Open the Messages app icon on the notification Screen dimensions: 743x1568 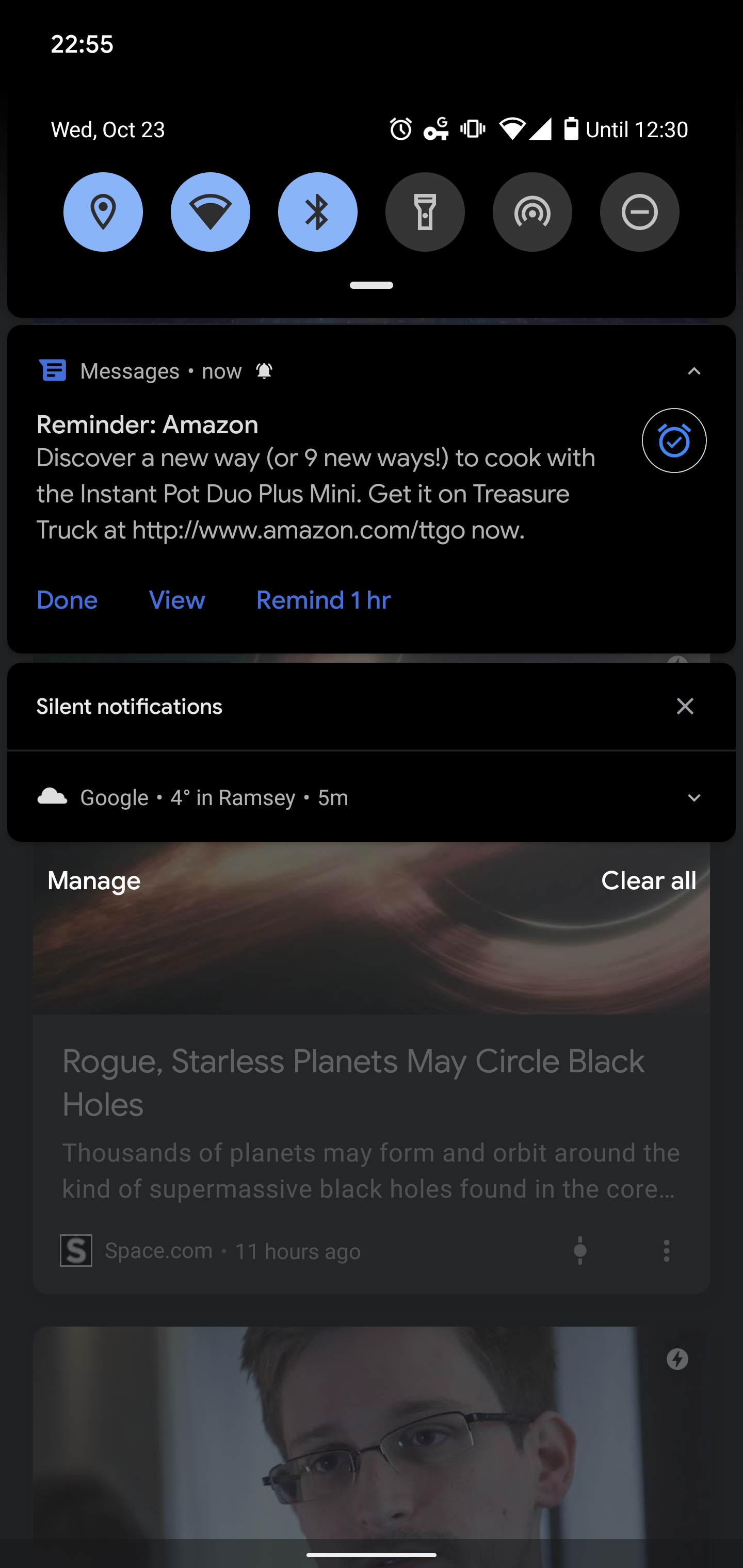coord(53,370)
